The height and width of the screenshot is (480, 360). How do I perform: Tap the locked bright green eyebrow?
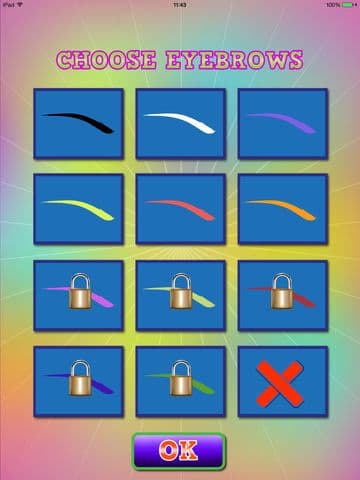click(181, 382)
